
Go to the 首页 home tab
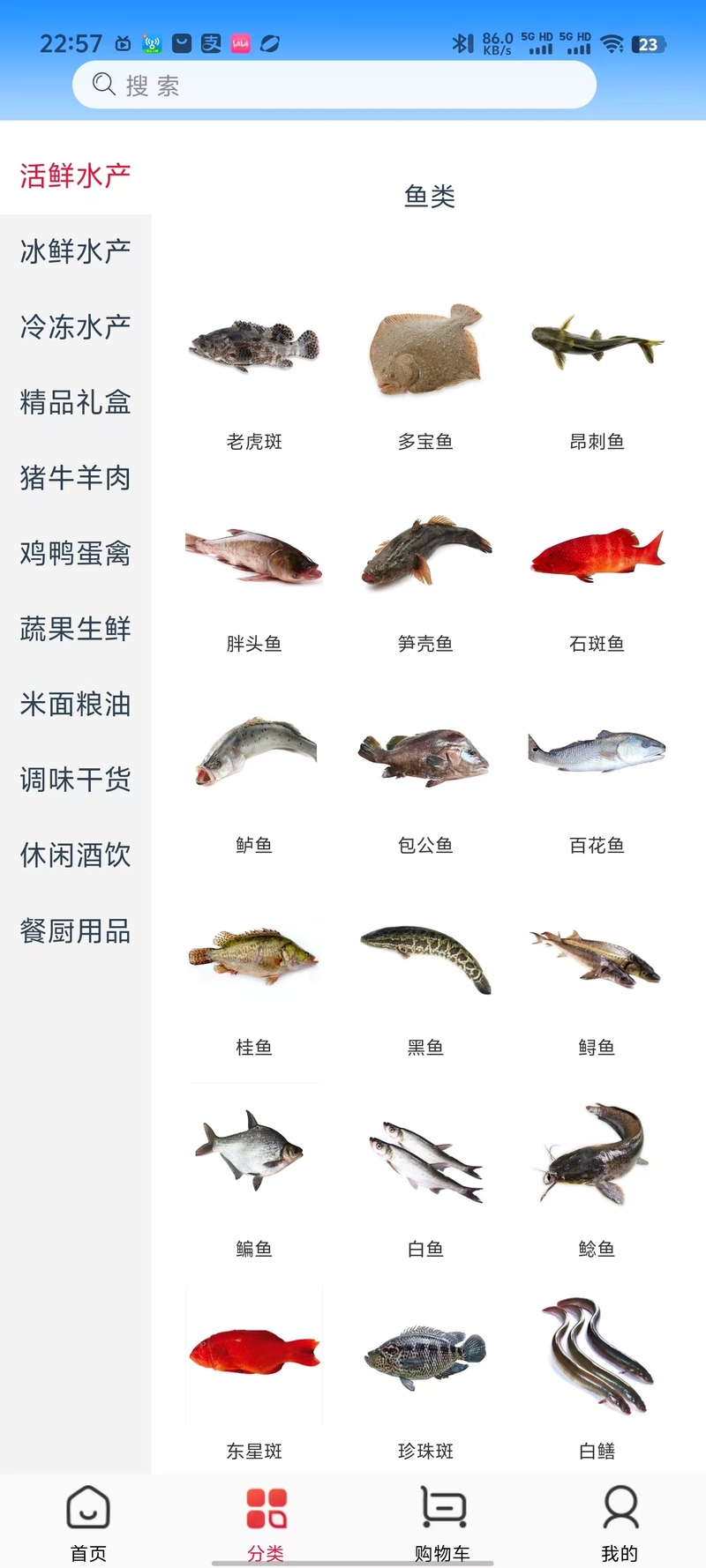tap(88, 1522)
